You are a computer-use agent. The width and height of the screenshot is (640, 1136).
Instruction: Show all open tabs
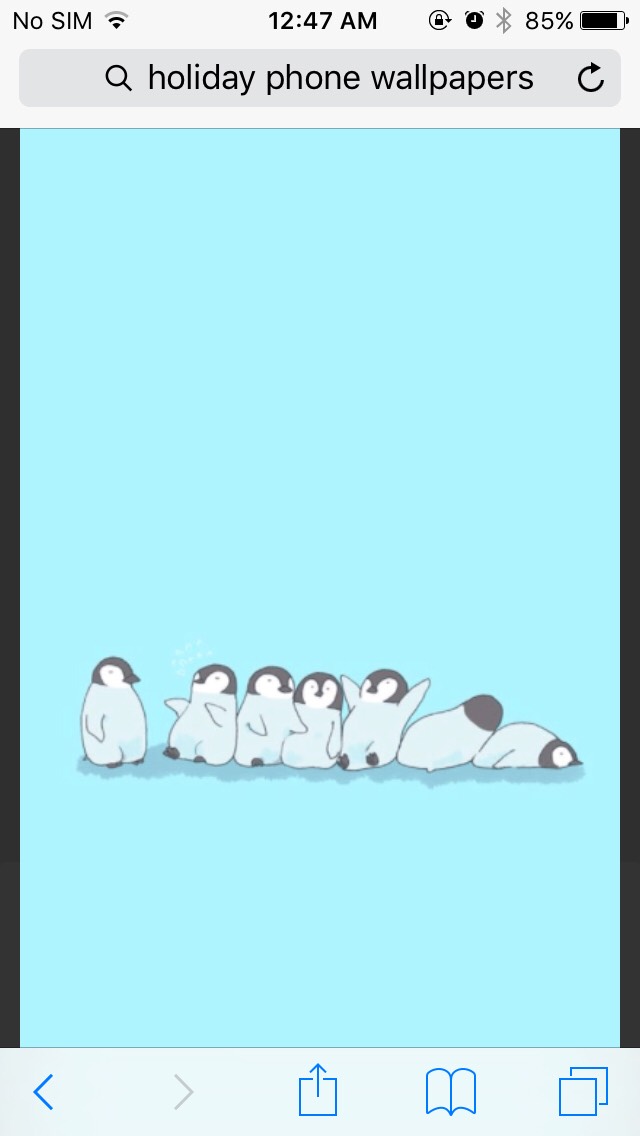coord(583,1091)
